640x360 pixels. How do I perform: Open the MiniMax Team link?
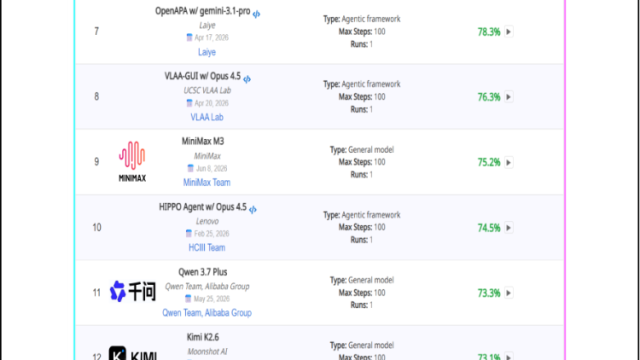point(207,182)
